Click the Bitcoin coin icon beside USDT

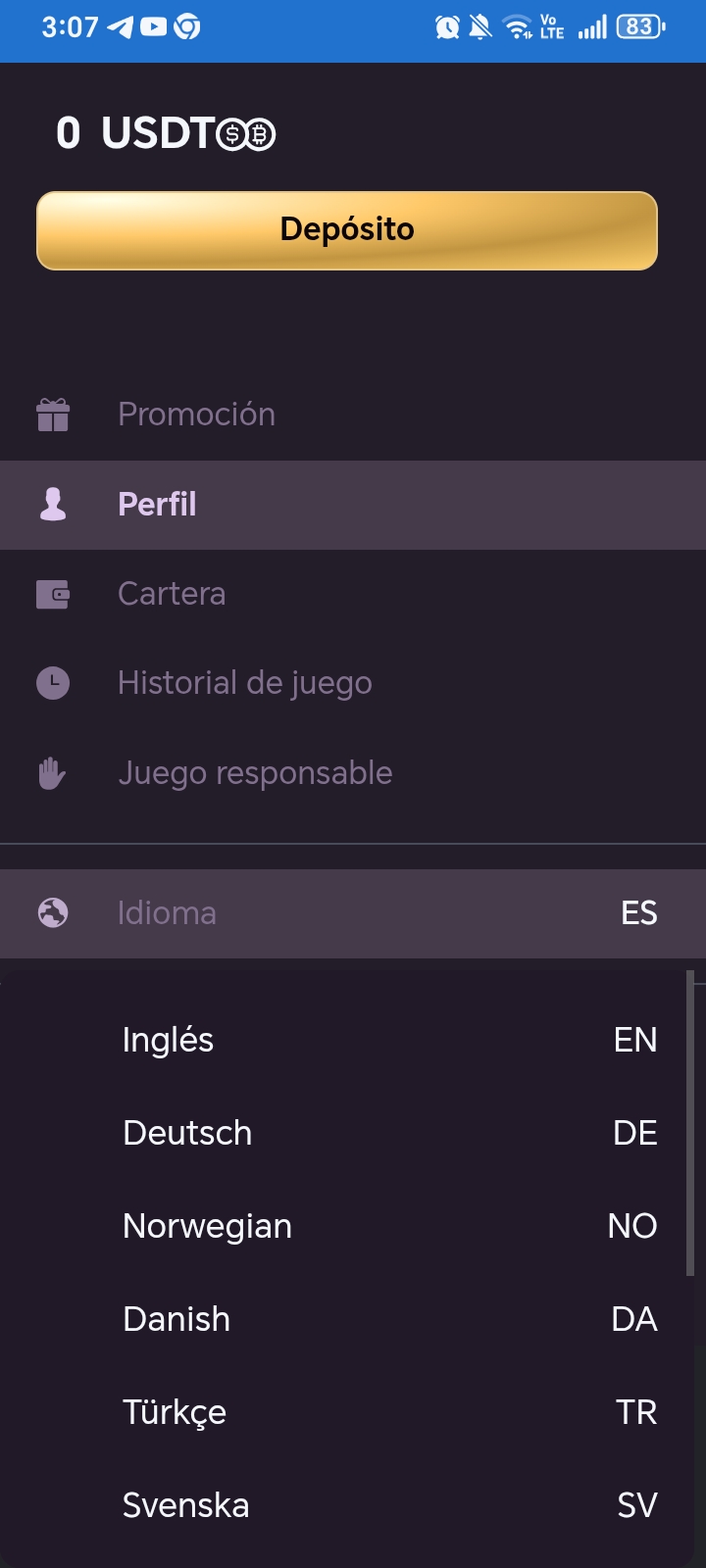(258, 134)
